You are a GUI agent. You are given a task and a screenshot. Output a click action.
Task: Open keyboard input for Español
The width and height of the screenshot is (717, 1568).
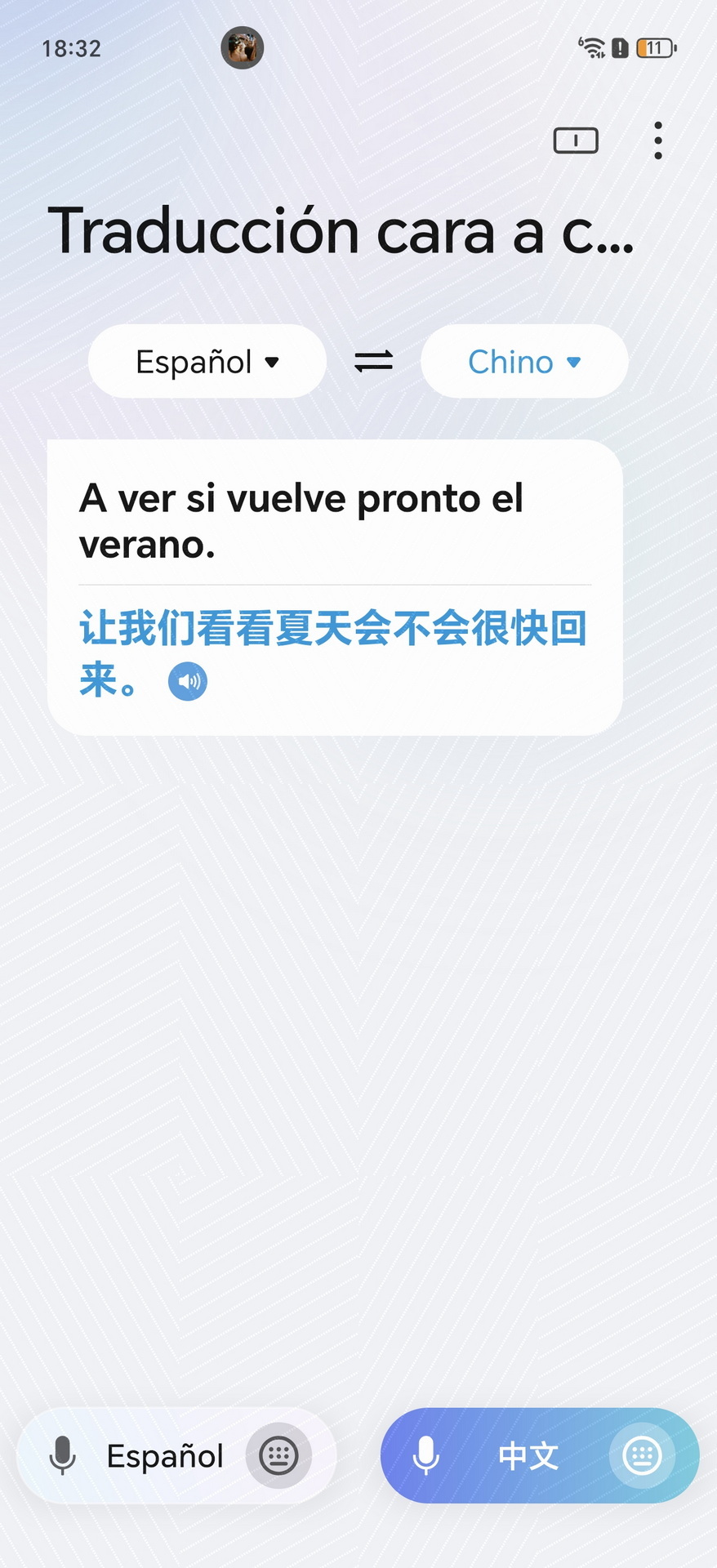coord(278,1455)
